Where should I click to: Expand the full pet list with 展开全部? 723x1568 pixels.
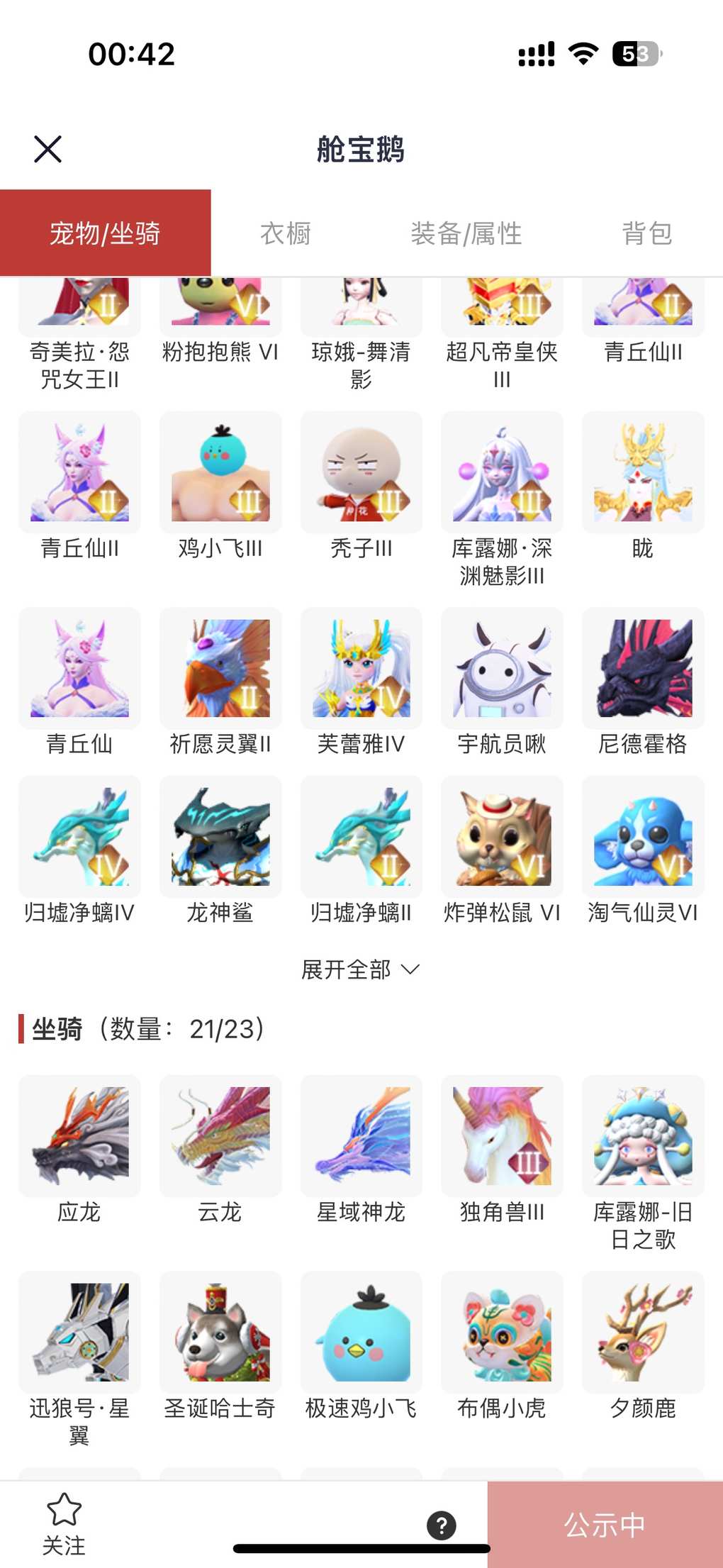[x=360, y=969]
